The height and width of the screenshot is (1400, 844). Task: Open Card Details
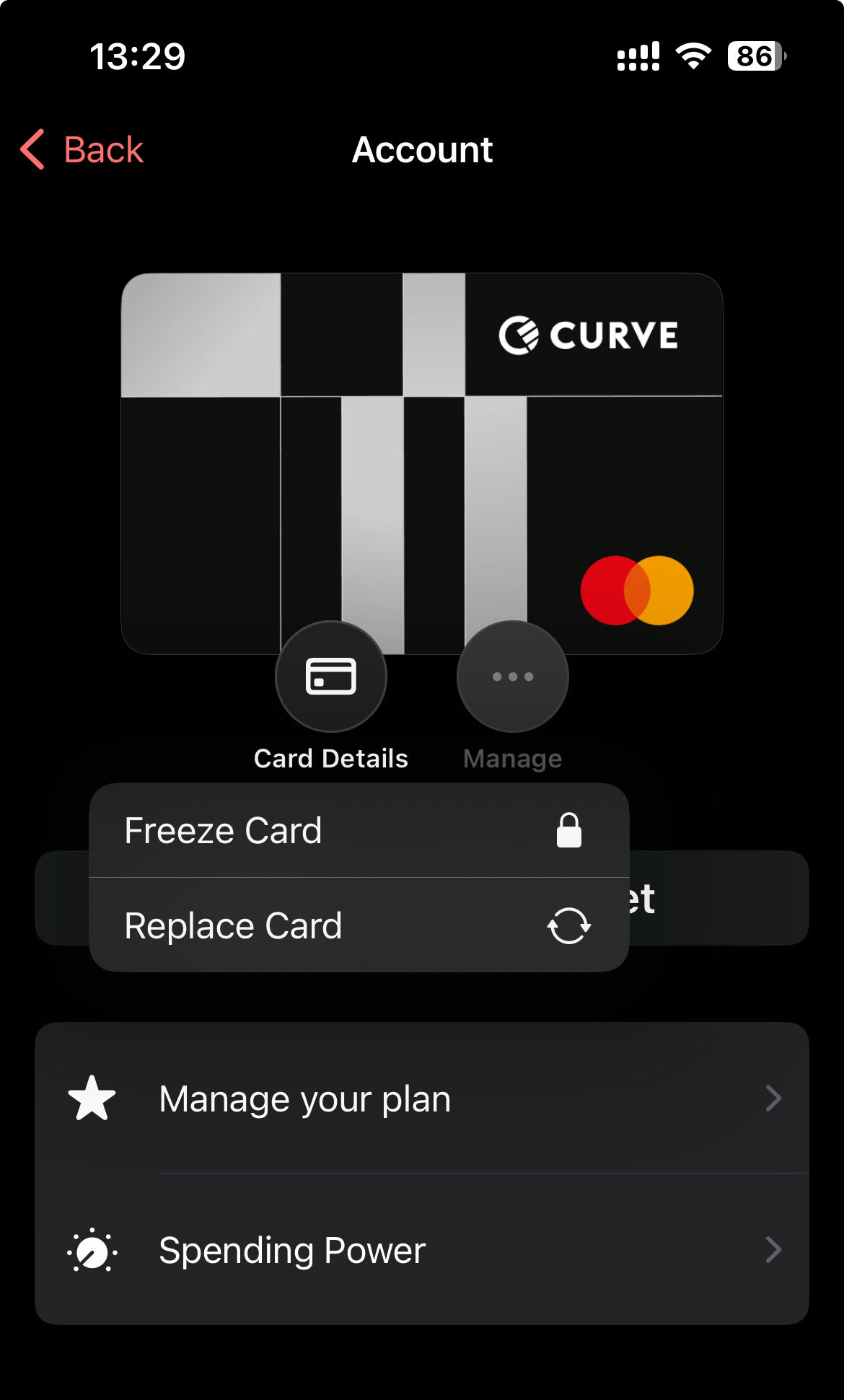[x=331, y=677]
